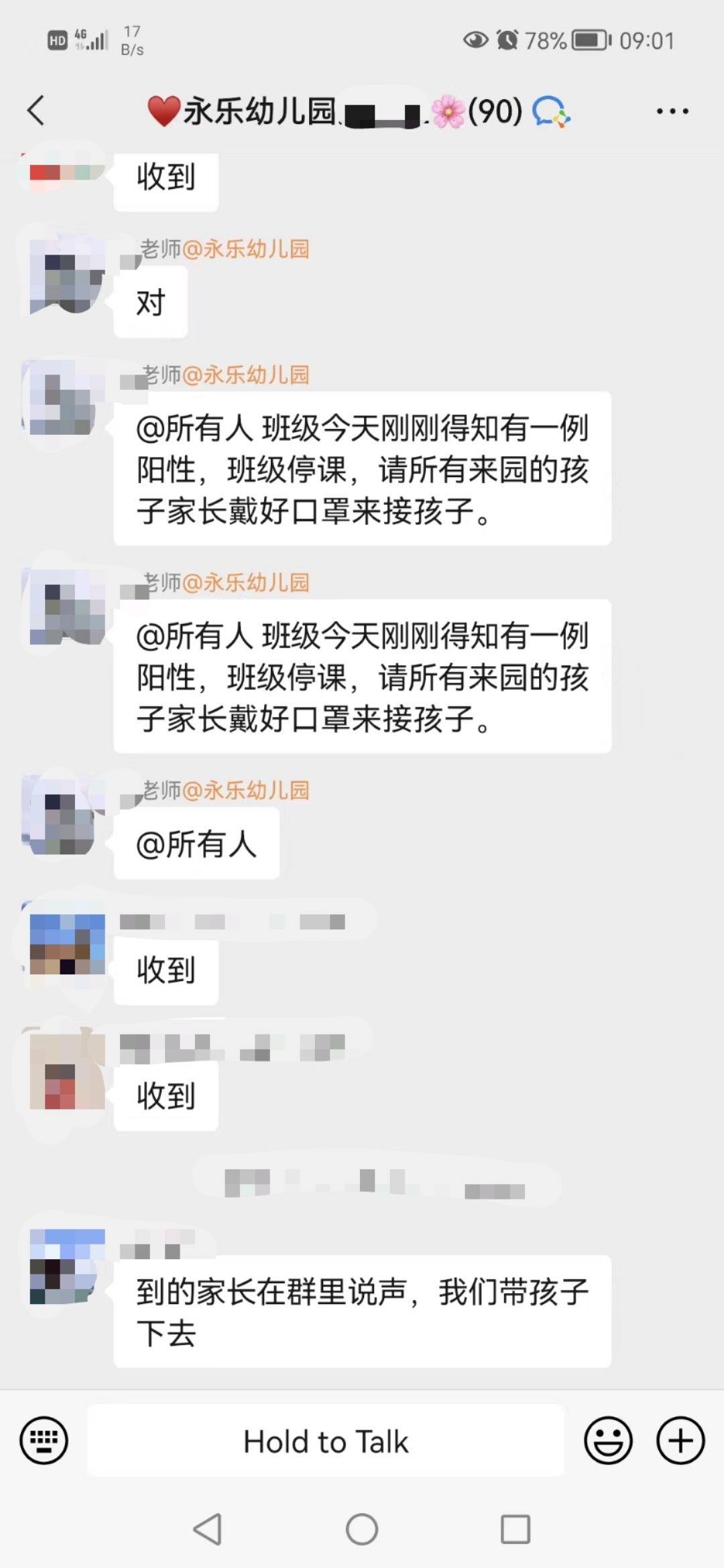Tap the system home button
Screen dimensions: 724x1568
pyautogui.click(x=362, y=1530)
